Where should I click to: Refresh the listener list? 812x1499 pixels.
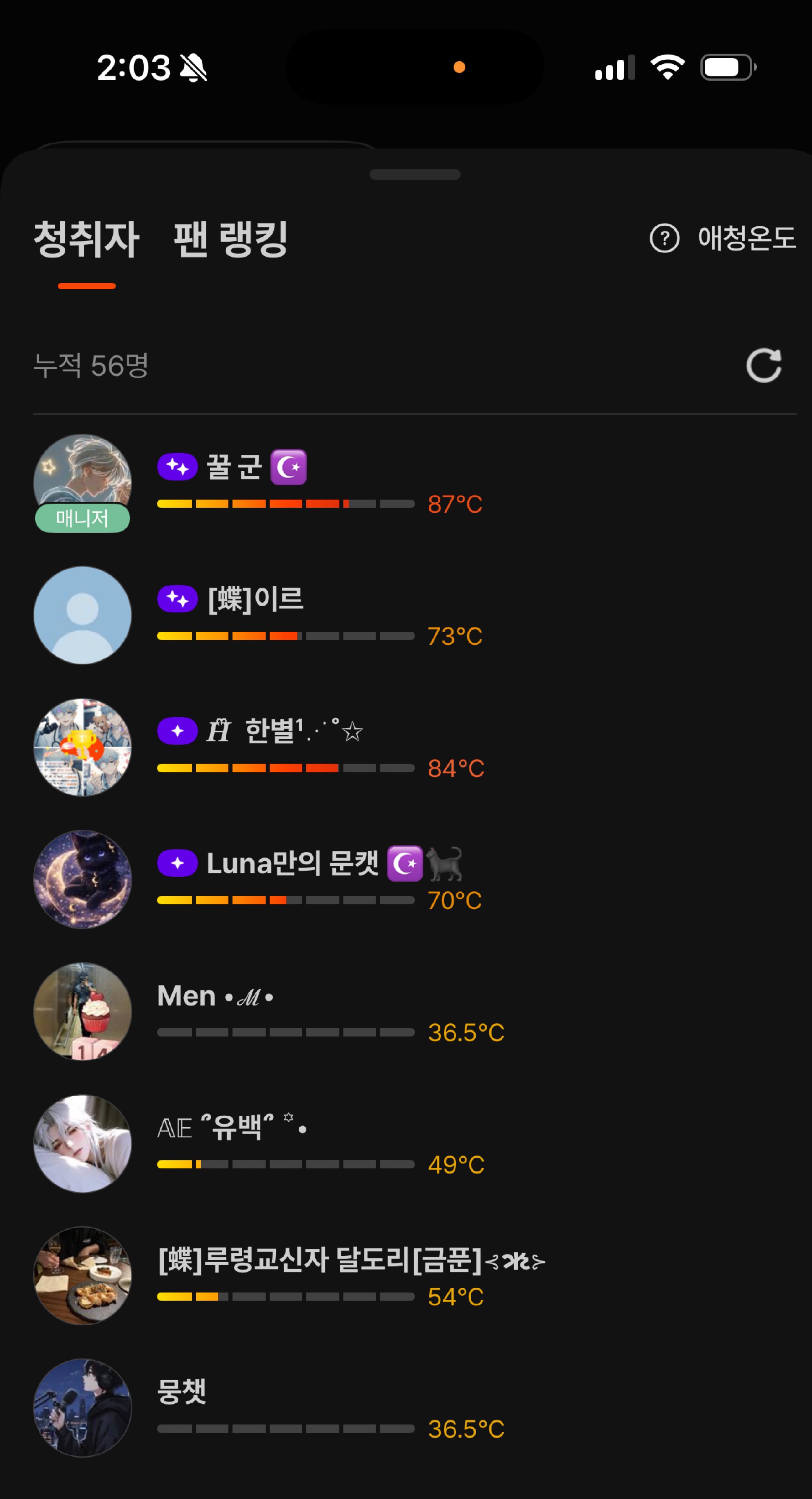[764, 366]
